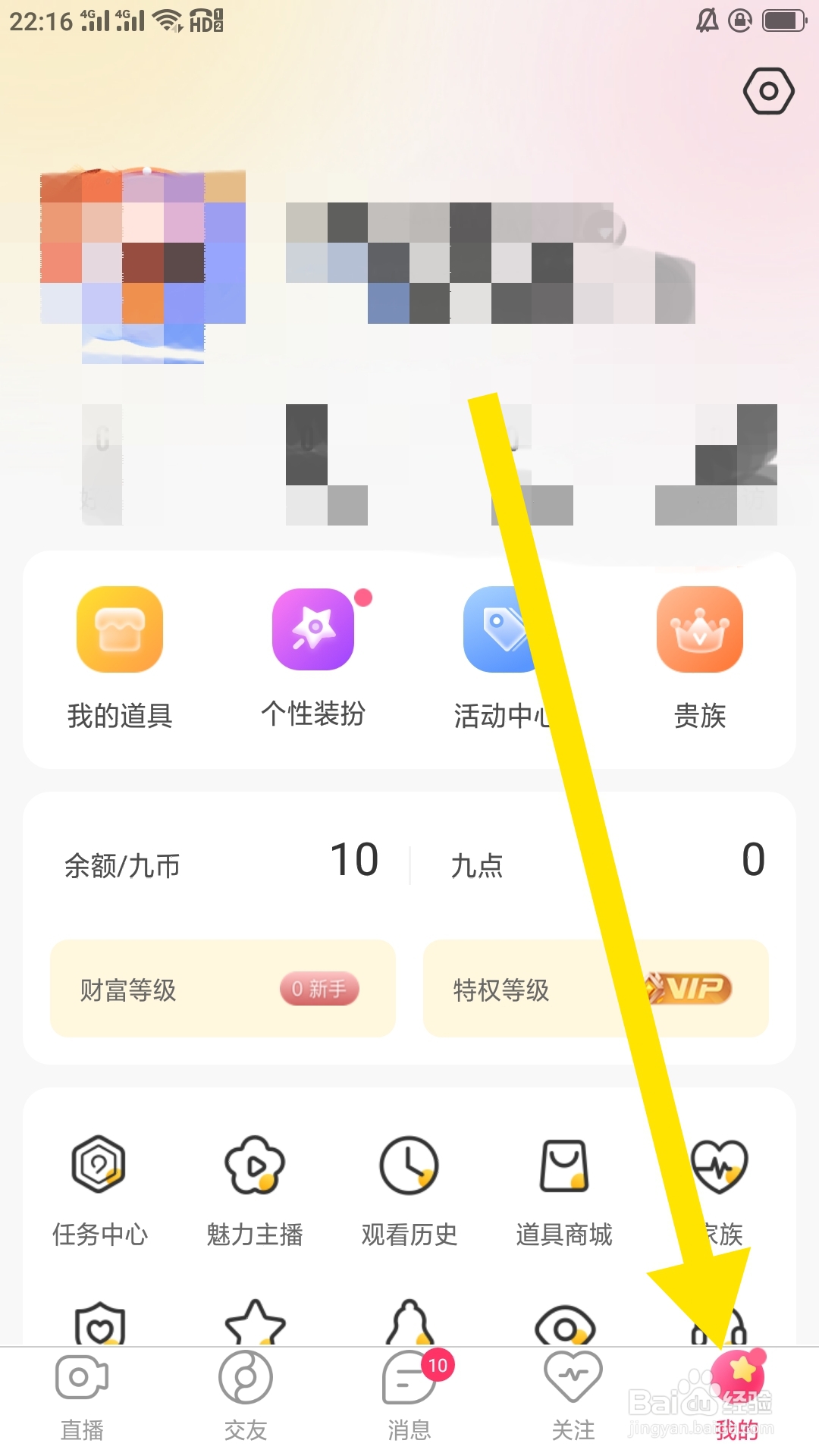Open 我的道具 (My Props)

coord(119,658)
